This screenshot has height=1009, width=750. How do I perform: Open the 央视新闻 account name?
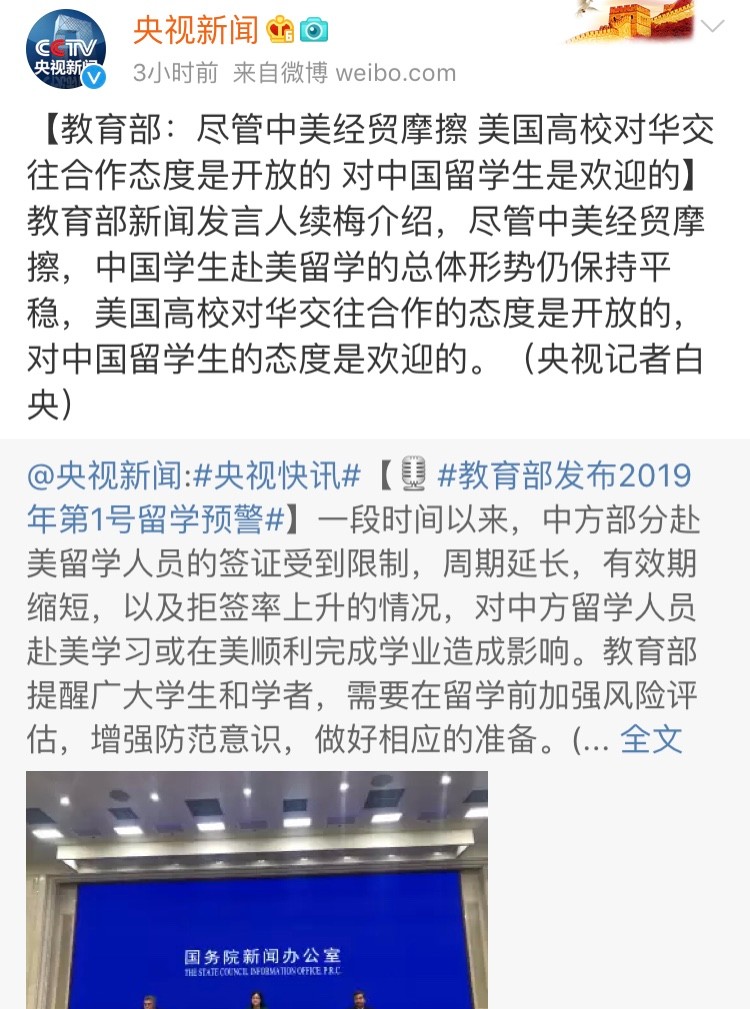click(x=195, y=30)
